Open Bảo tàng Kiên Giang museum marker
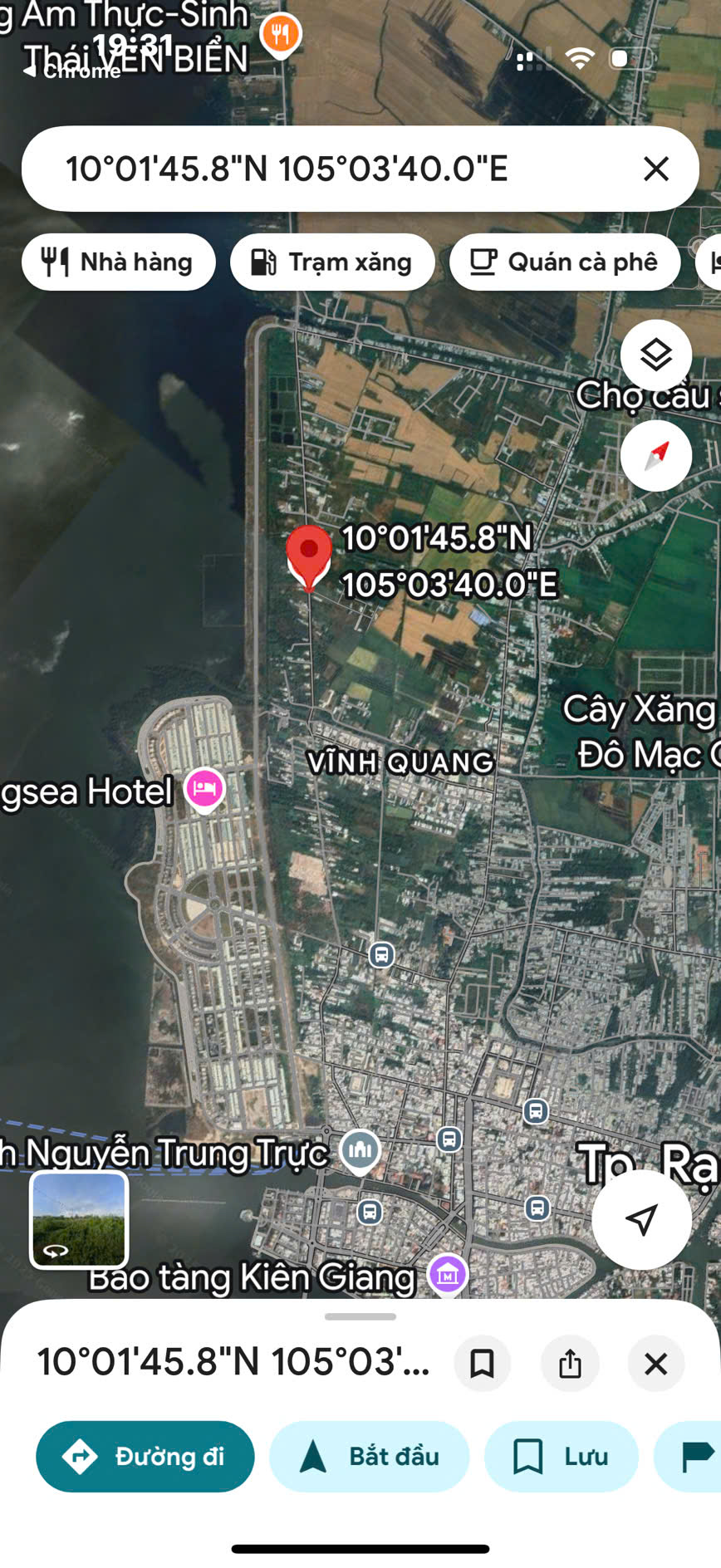The width and height of the screenshot is (721, 1568). [x=446, y=1273]
